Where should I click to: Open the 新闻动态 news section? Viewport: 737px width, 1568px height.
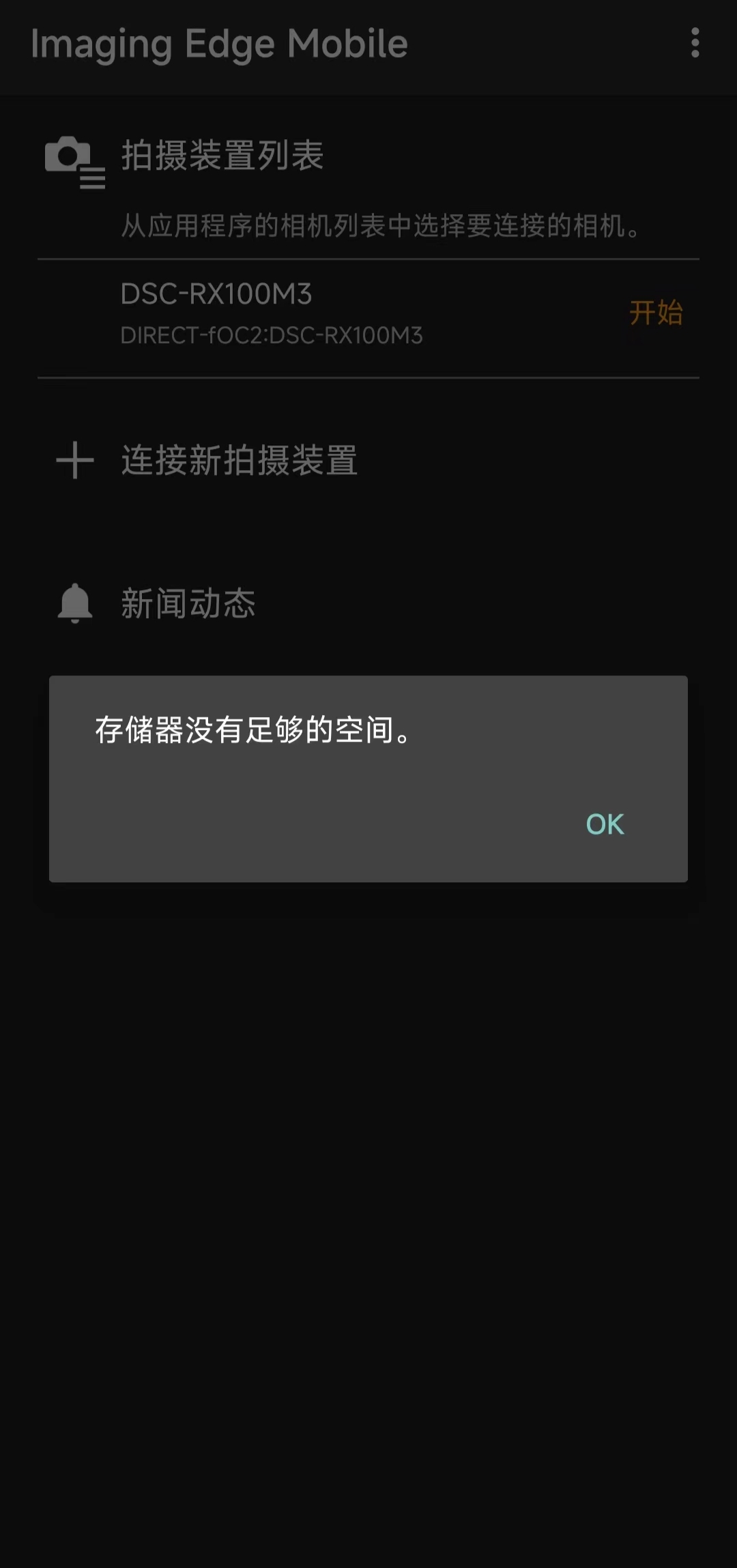tap(188, 604)
